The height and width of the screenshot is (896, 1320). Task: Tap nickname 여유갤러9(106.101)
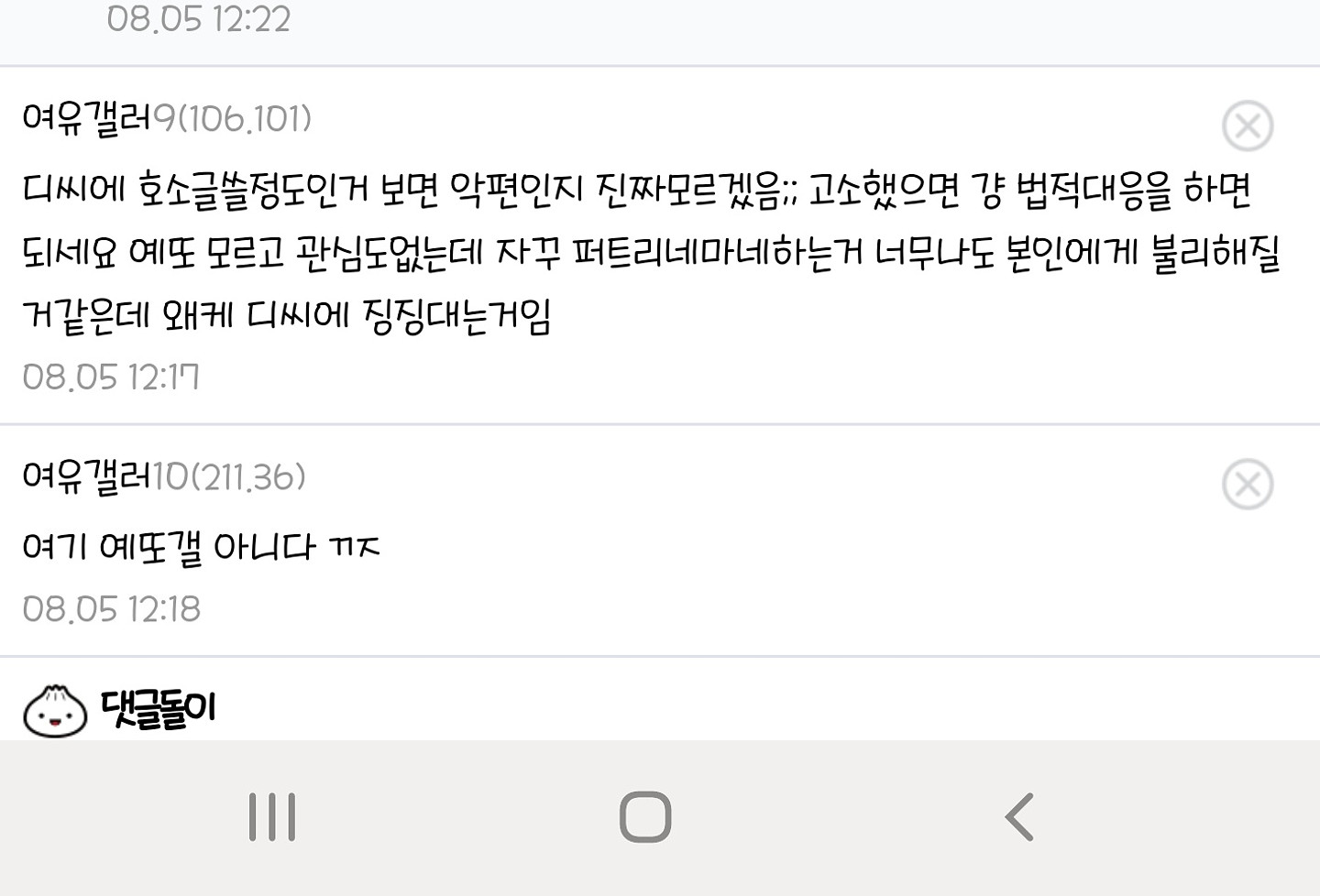point(167,118)
